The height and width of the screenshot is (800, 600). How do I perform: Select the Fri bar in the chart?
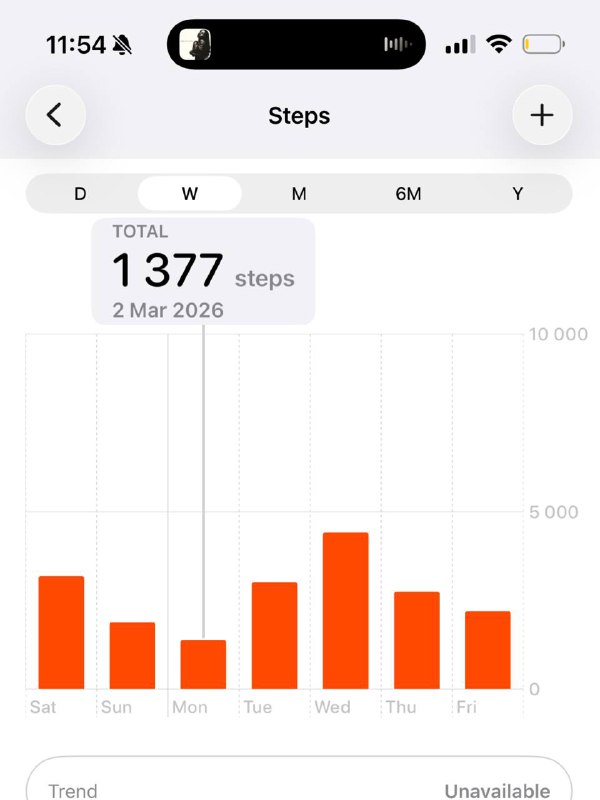click(487, 650)
